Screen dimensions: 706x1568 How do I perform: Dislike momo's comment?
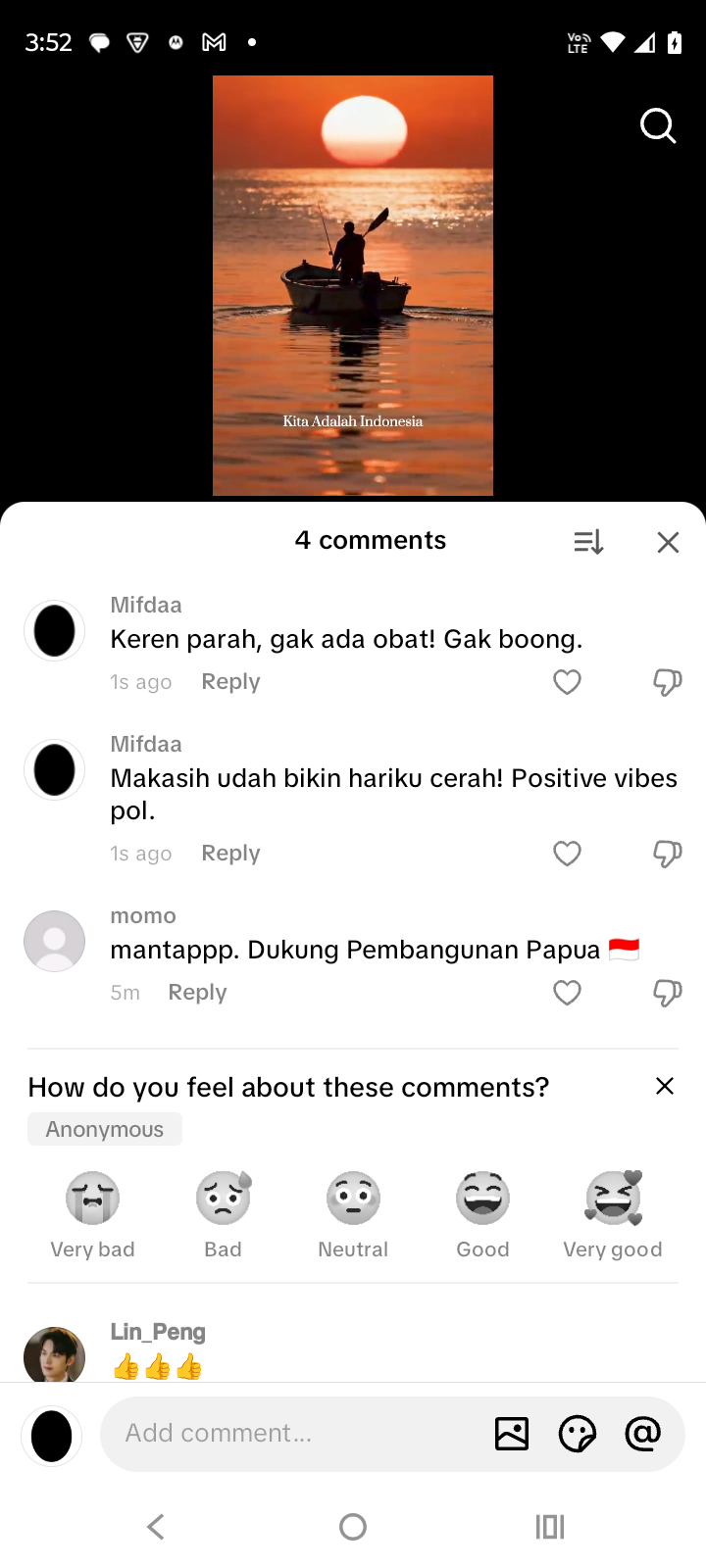tap(667, 993)
